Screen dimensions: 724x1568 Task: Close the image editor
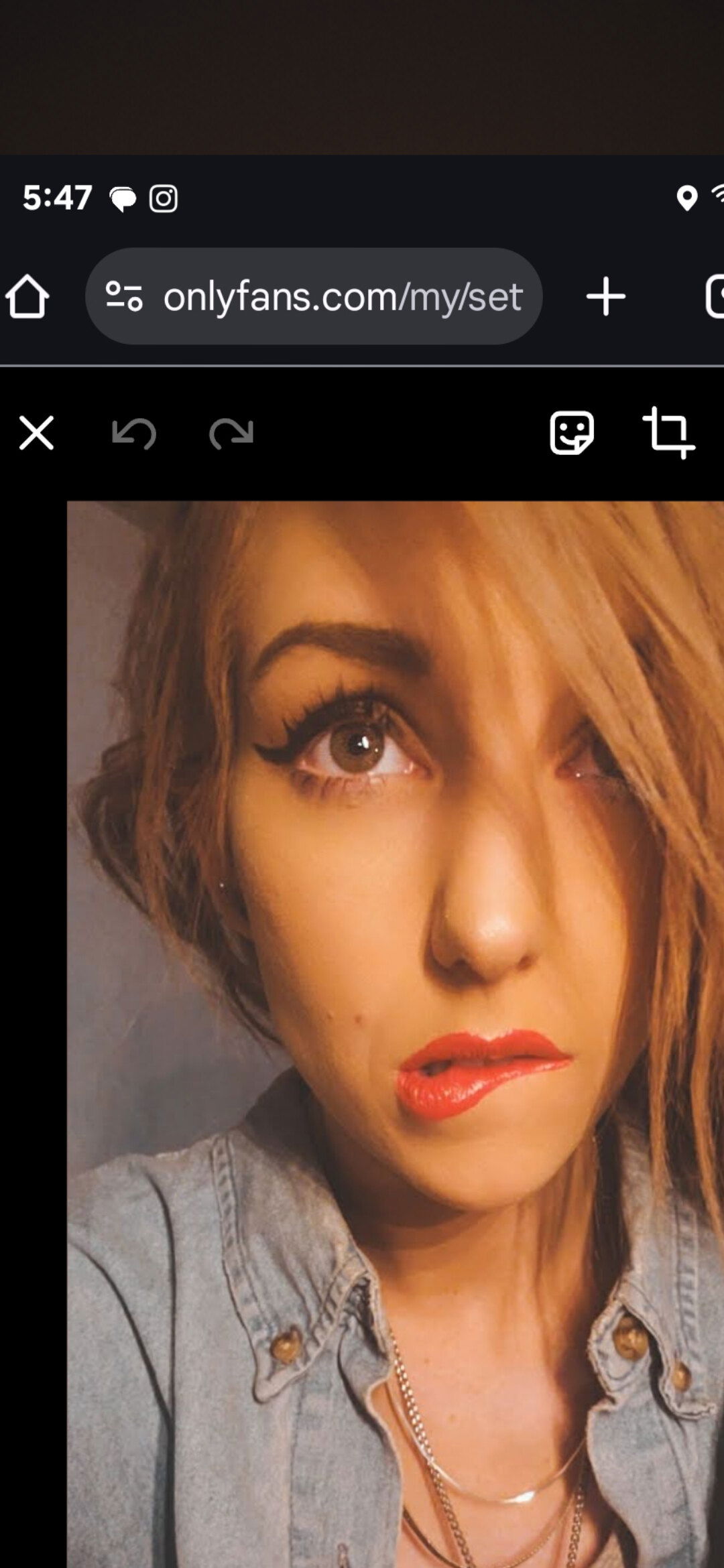point(36,433)
